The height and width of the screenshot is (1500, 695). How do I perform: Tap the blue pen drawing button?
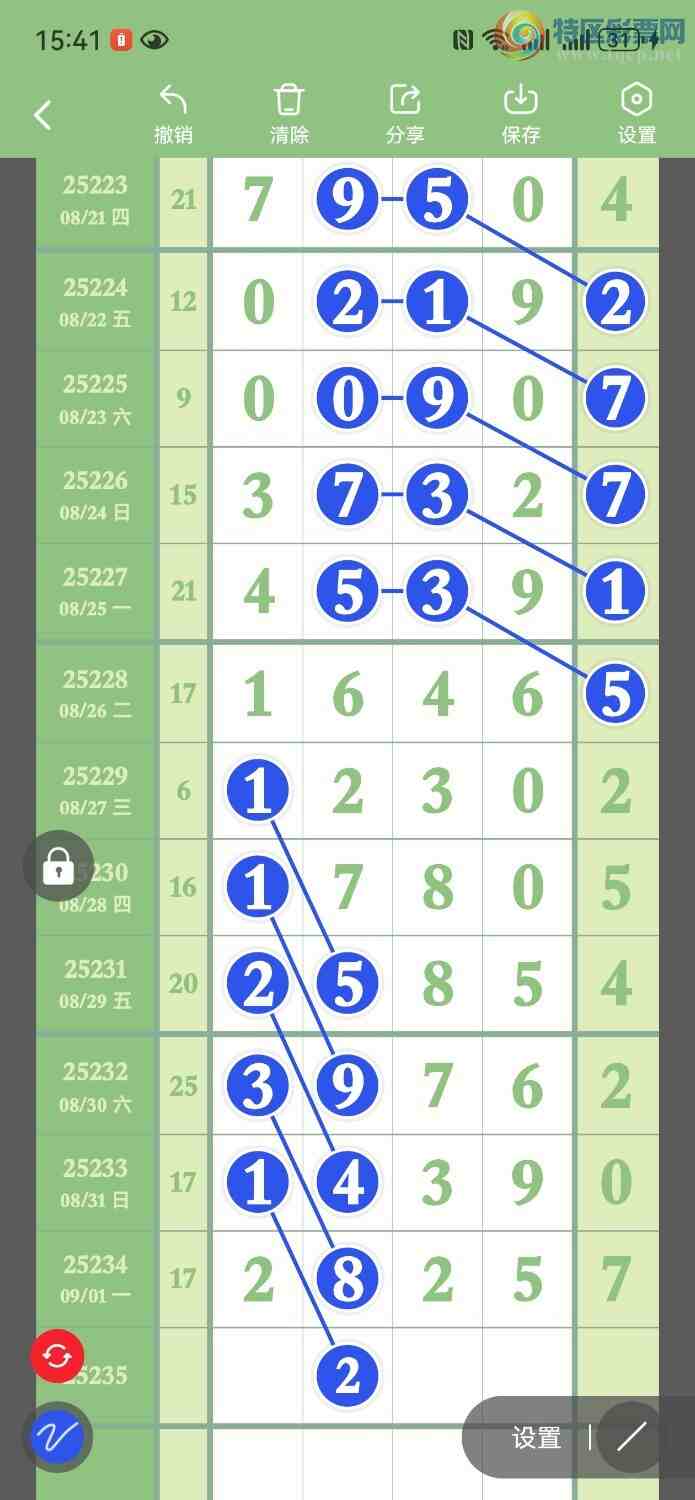tap(57, 1438)
